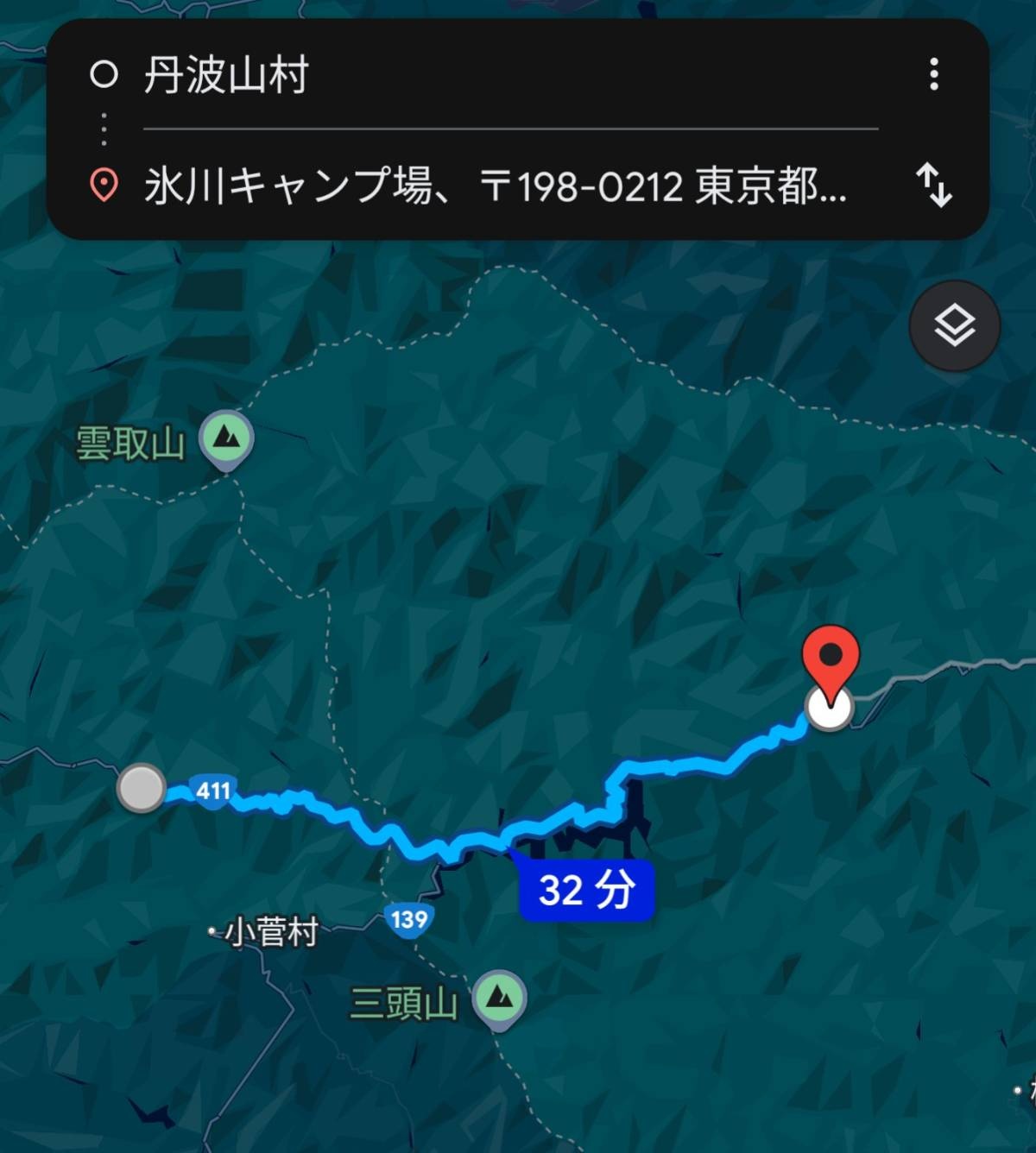Edit the starting point 丹波山村
The height and width of the screenshot is (1153, 1036).
click(483, 75)
